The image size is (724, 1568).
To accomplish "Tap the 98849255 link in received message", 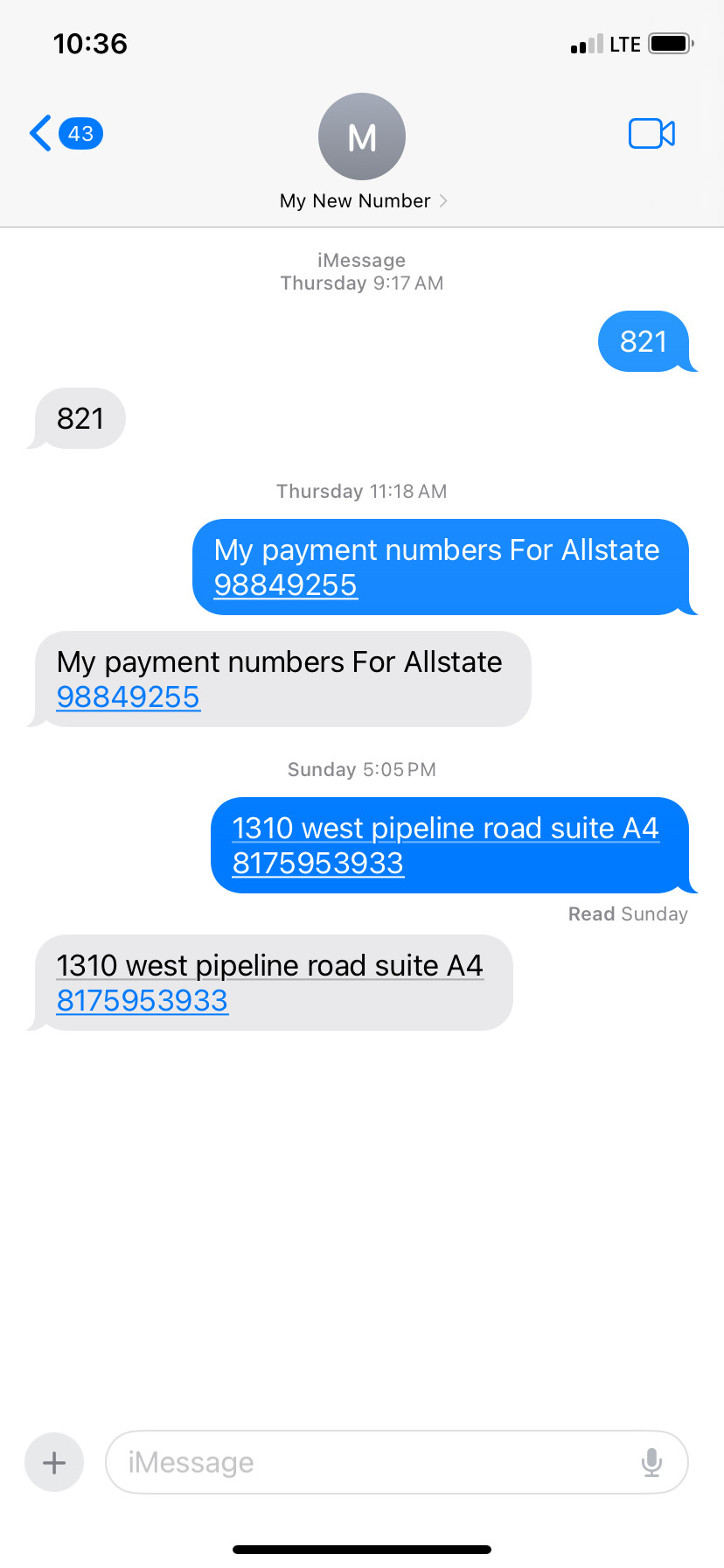I will [128, 696].
